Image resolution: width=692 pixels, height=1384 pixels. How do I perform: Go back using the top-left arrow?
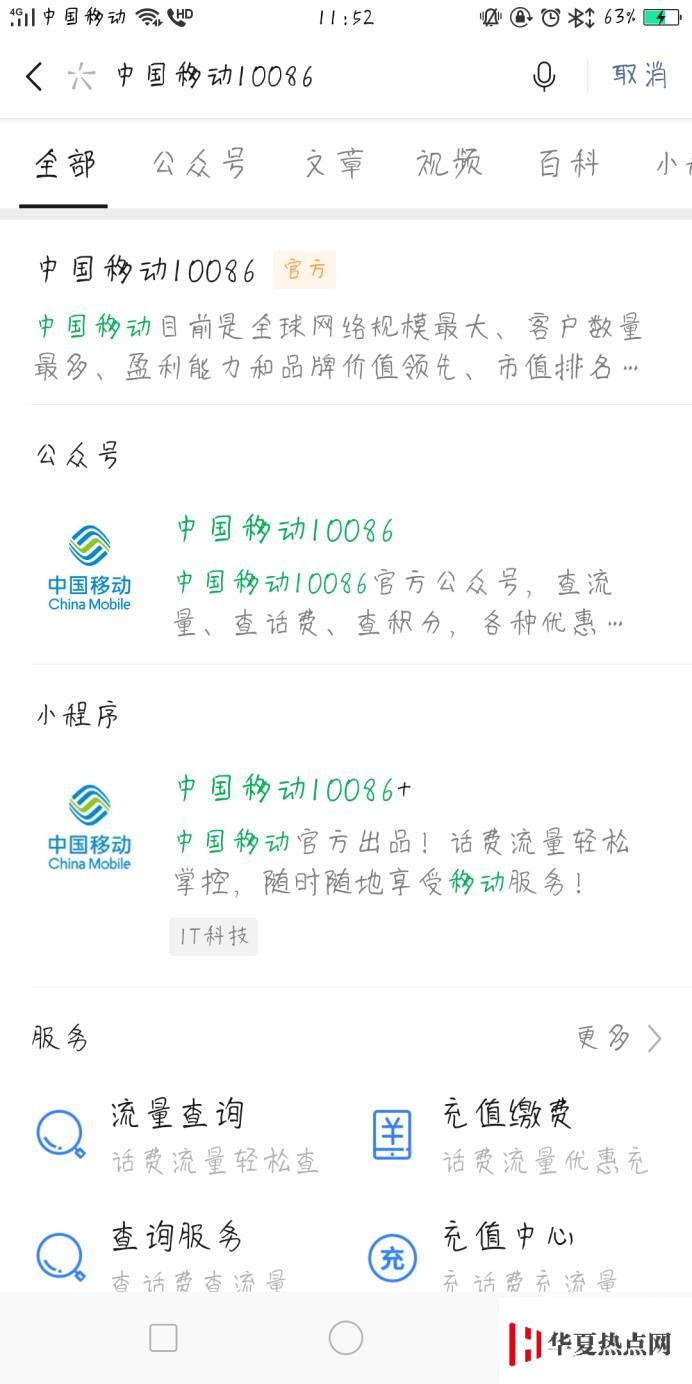[x=35, y=76]
